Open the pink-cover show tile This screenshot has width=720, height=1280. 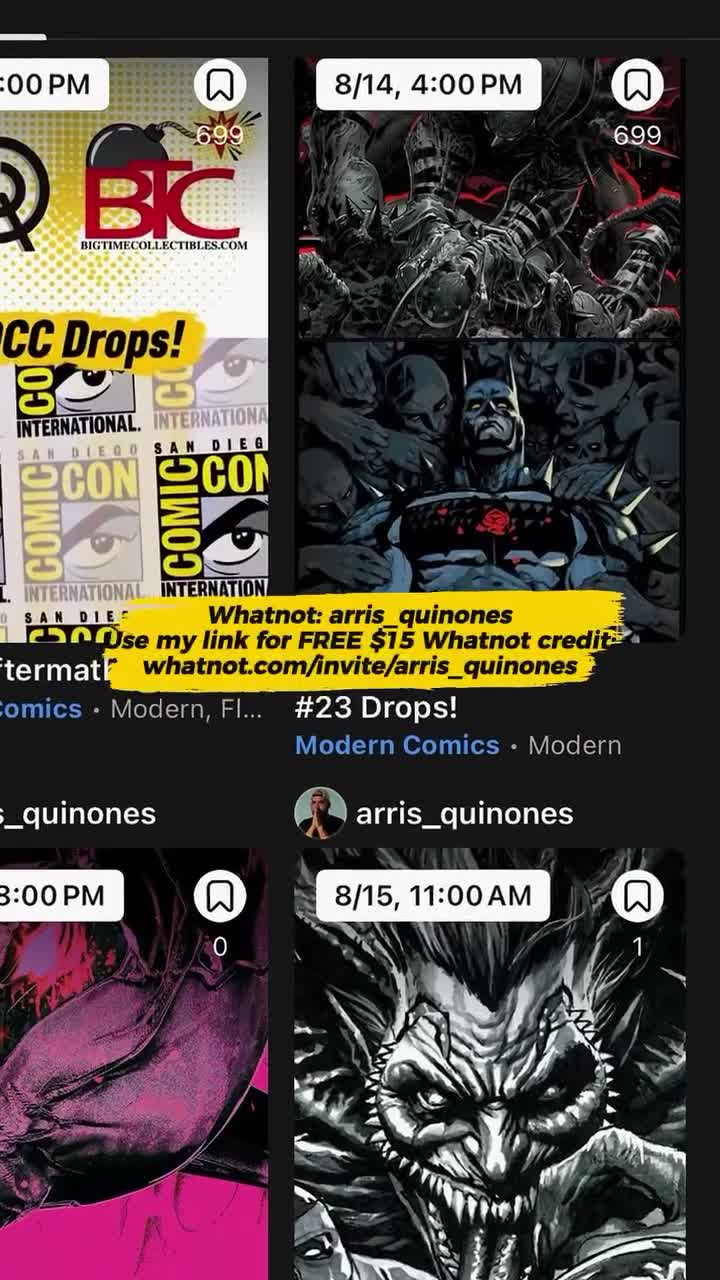point(134,1064)
